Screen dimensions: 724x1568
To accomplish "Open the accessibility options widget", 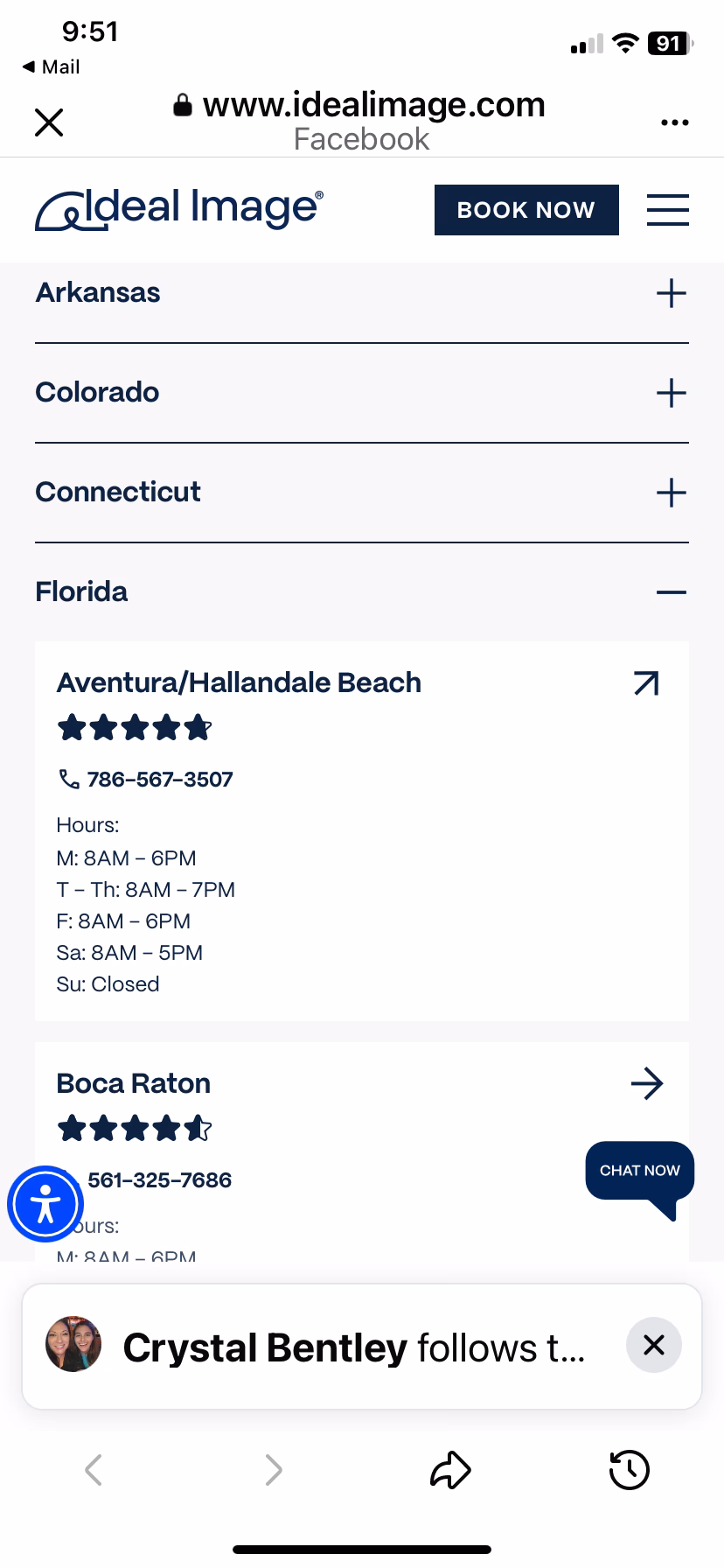I will point(45,1204).
